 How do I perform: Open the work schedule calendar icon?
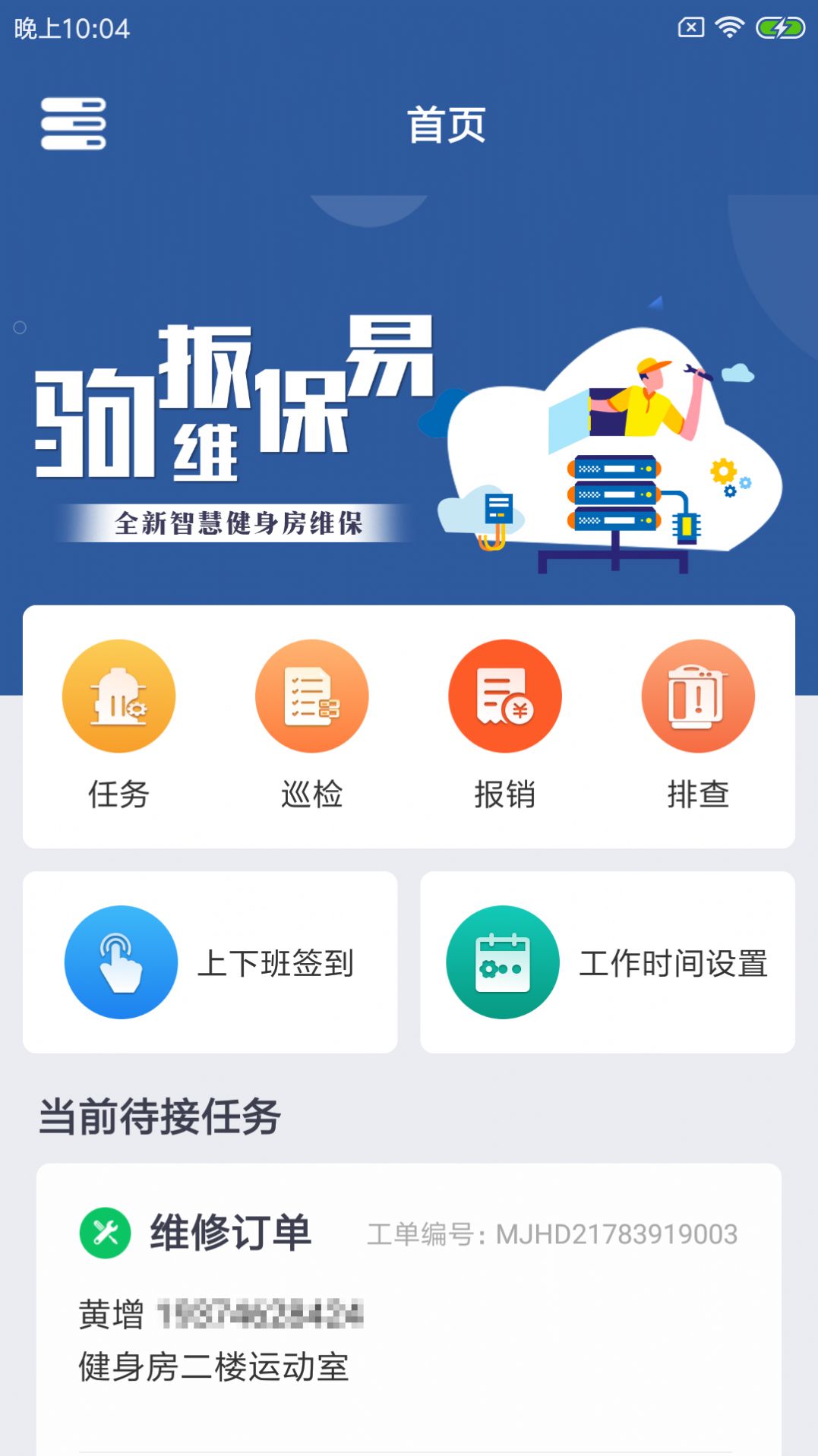pos(501,960)
